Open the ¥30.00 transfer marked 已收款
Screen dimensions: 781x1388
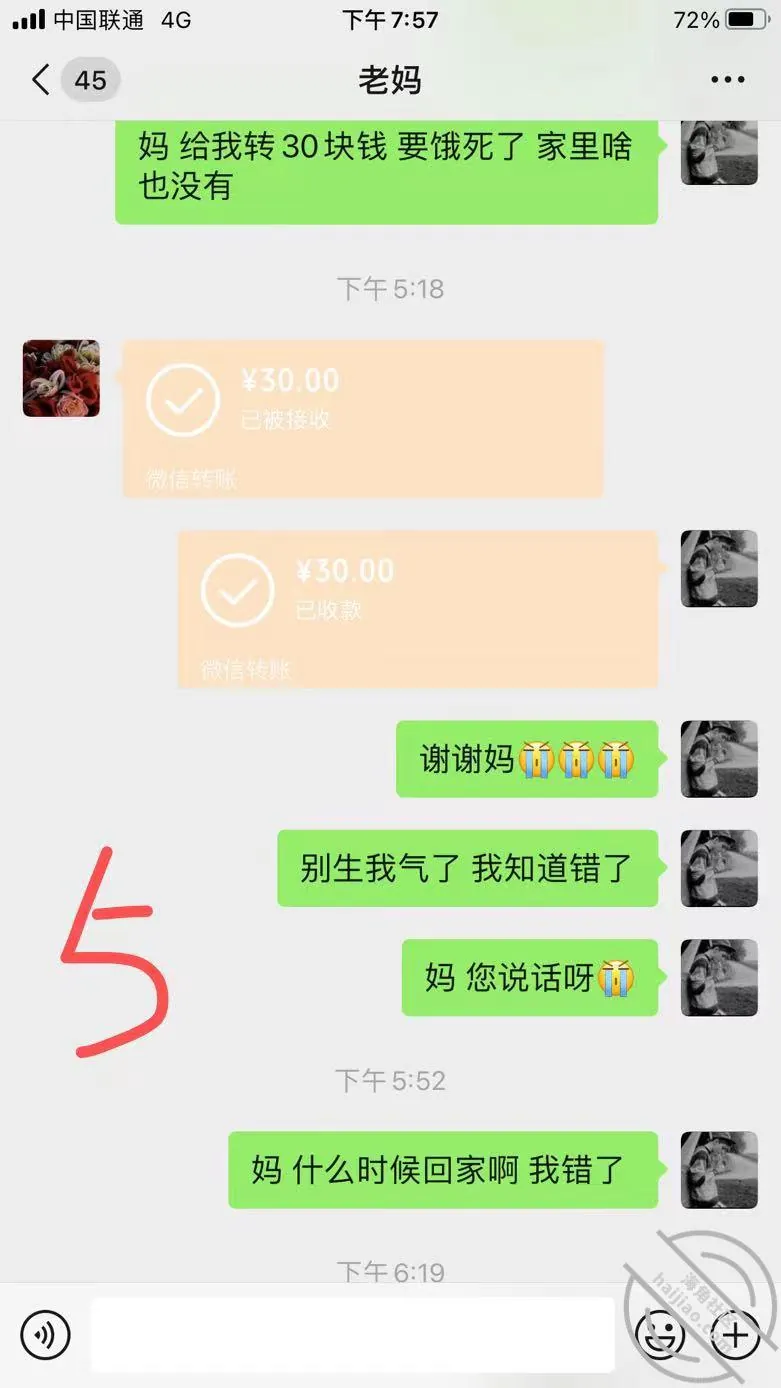tap(418, 609)
